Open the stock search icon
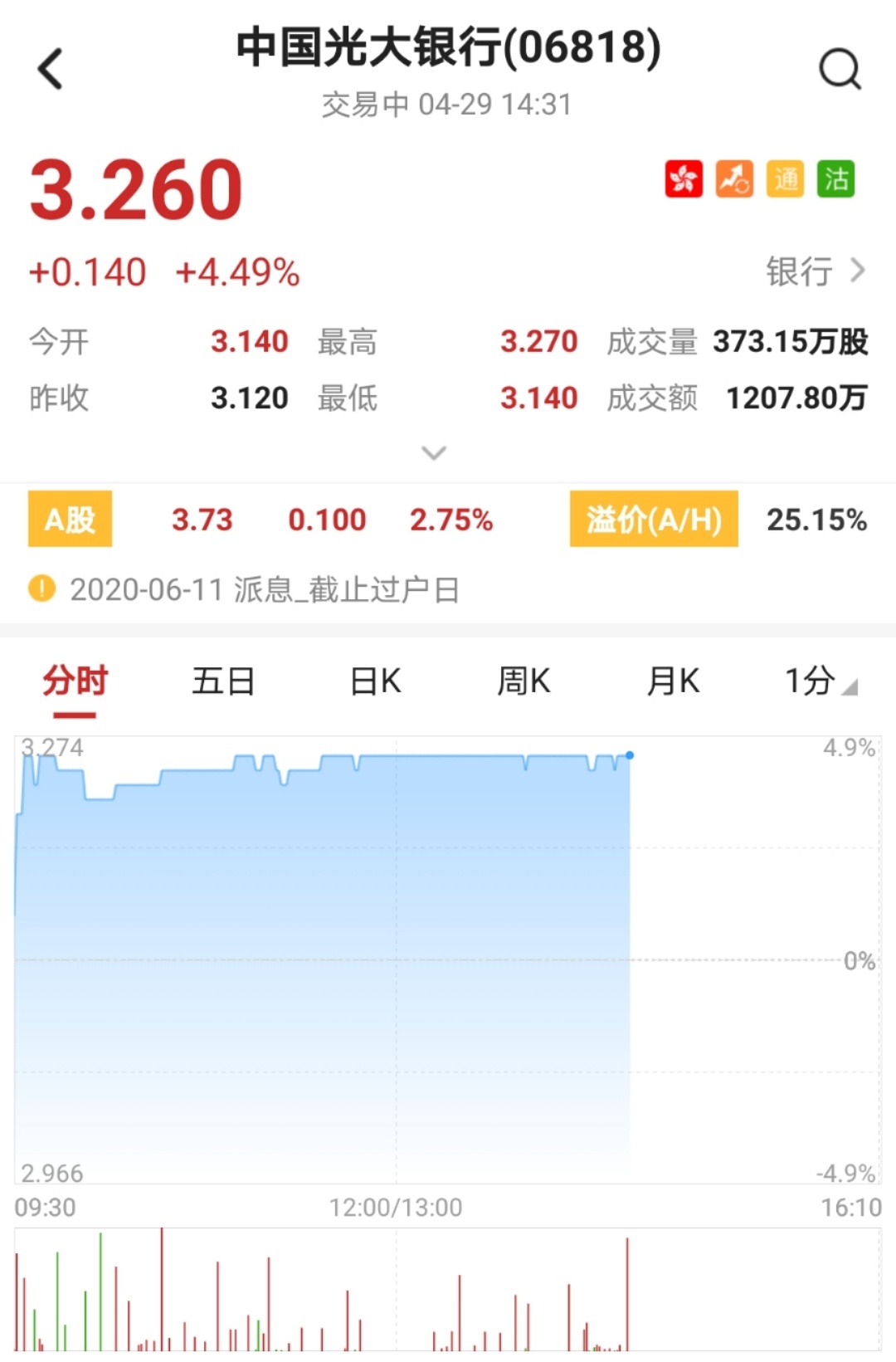Viewport: 896px width, 1362px height. coord(840,69)
